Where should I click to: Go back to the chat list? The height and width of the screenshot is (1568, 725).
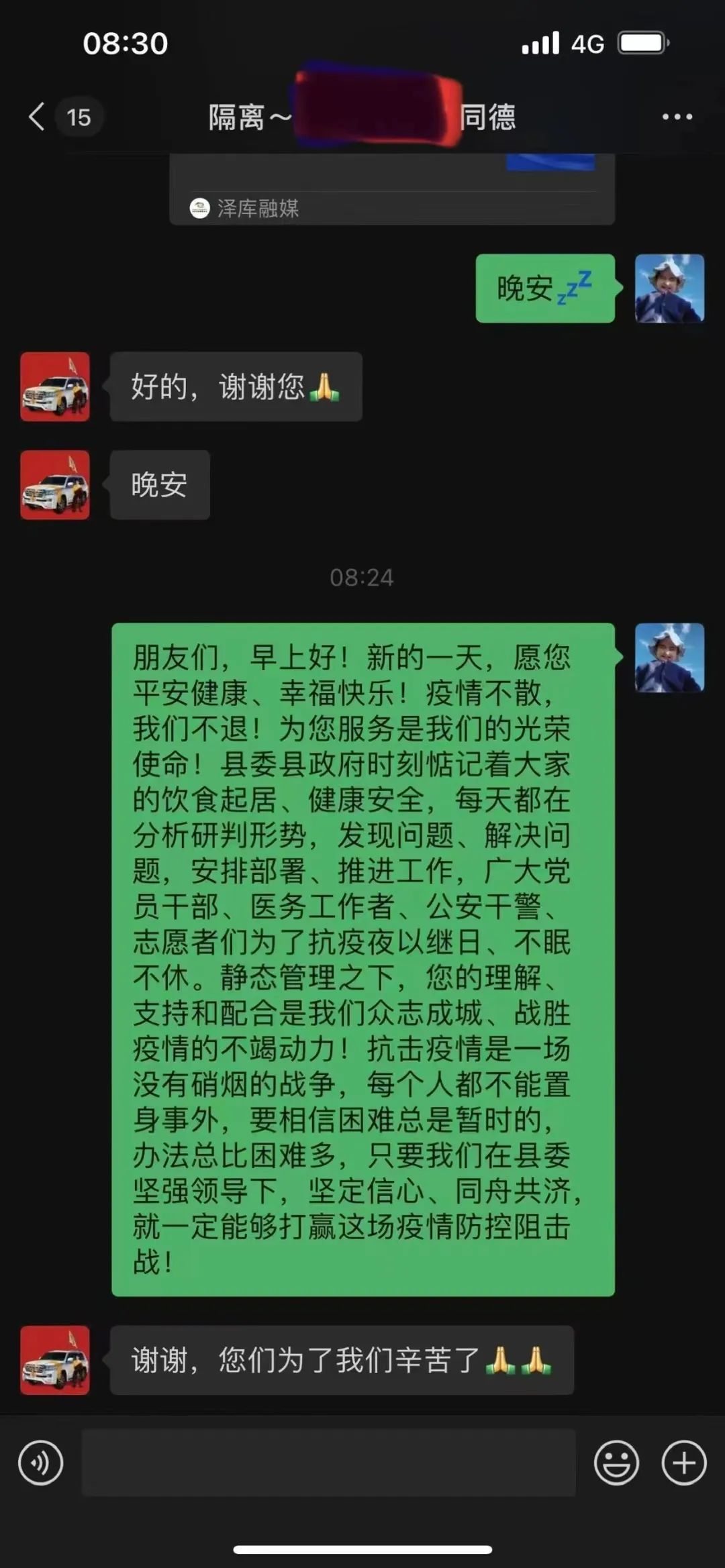click(37, 117)
